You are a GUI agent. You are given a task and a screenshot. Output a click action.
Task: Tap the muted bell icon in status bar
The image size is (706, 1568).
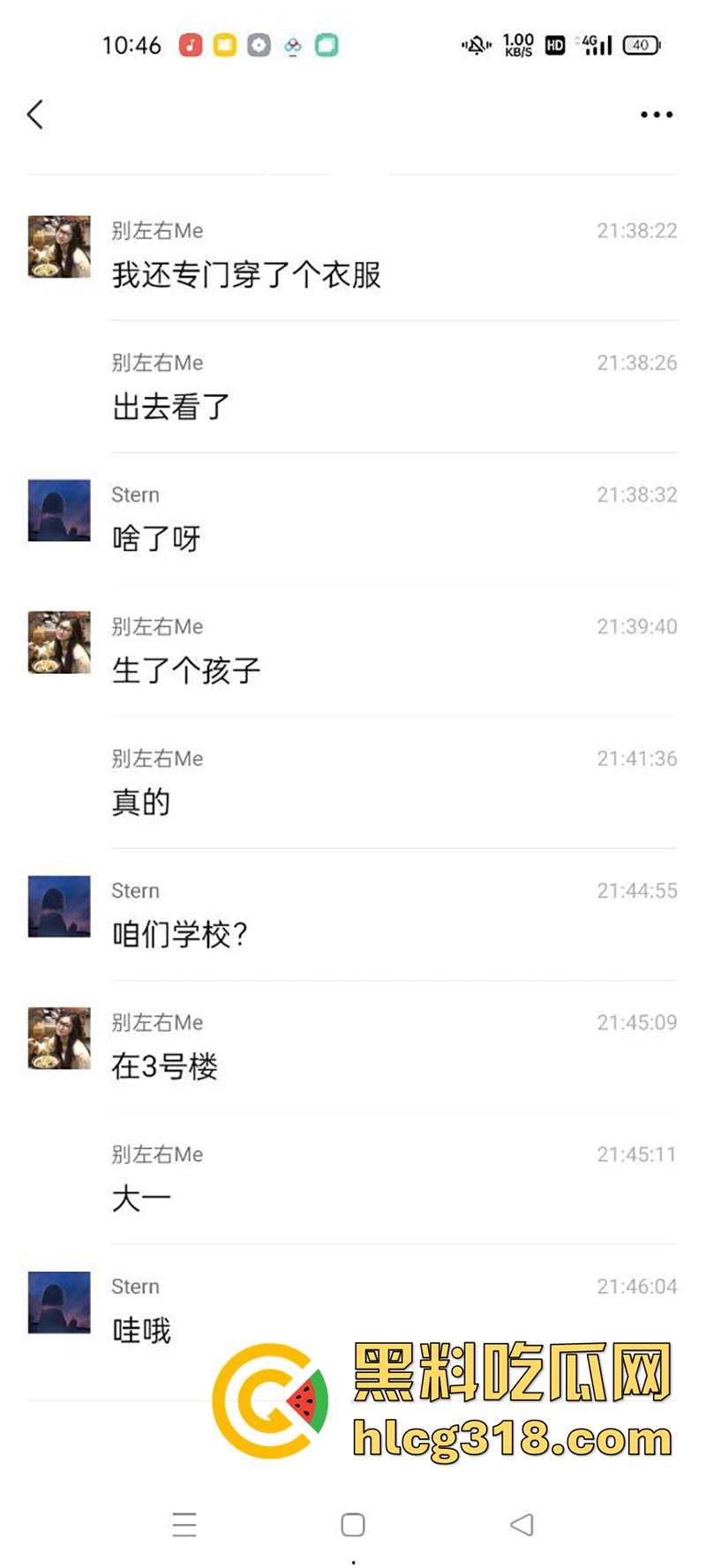(x=476, y=44)
